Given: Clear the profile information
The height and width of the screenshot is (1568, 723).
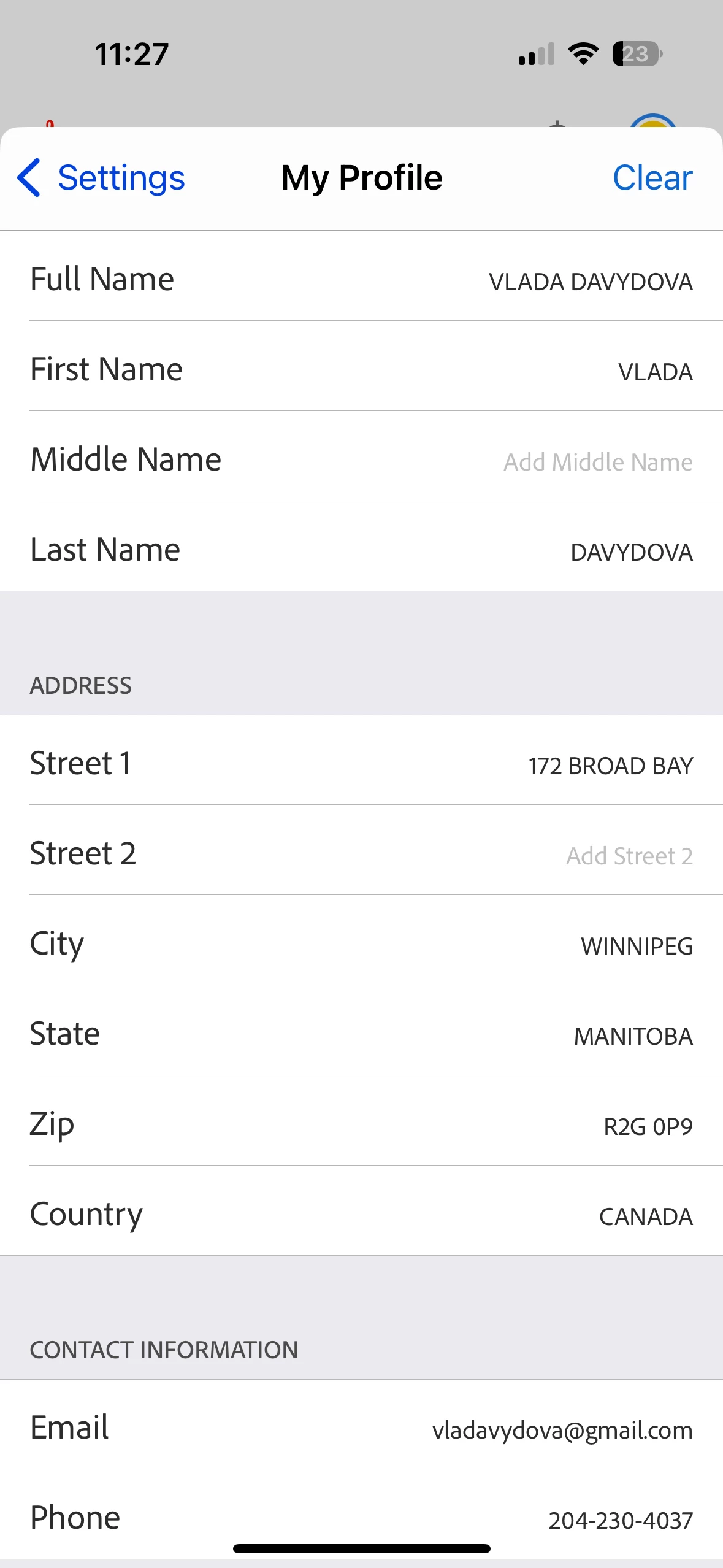Looking at the screenshot, I should click(652, 178).
